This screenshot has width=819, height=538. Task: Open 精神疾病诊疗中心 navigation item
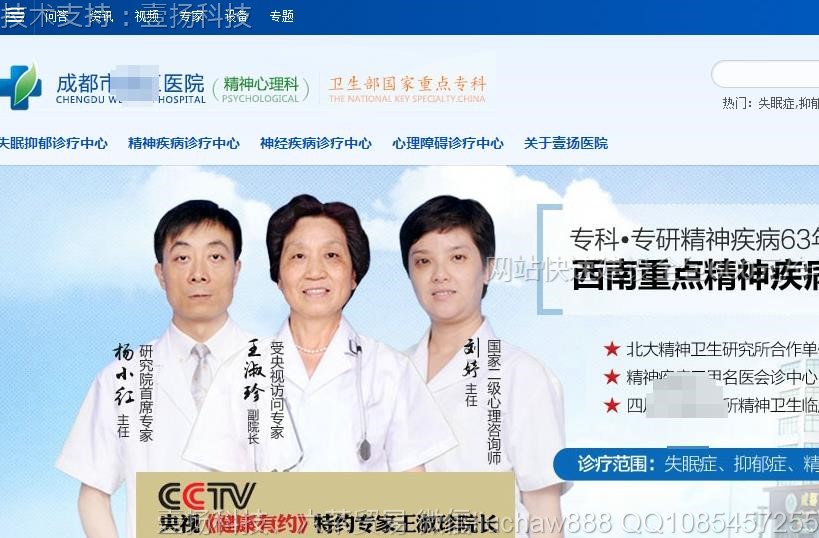184,143
